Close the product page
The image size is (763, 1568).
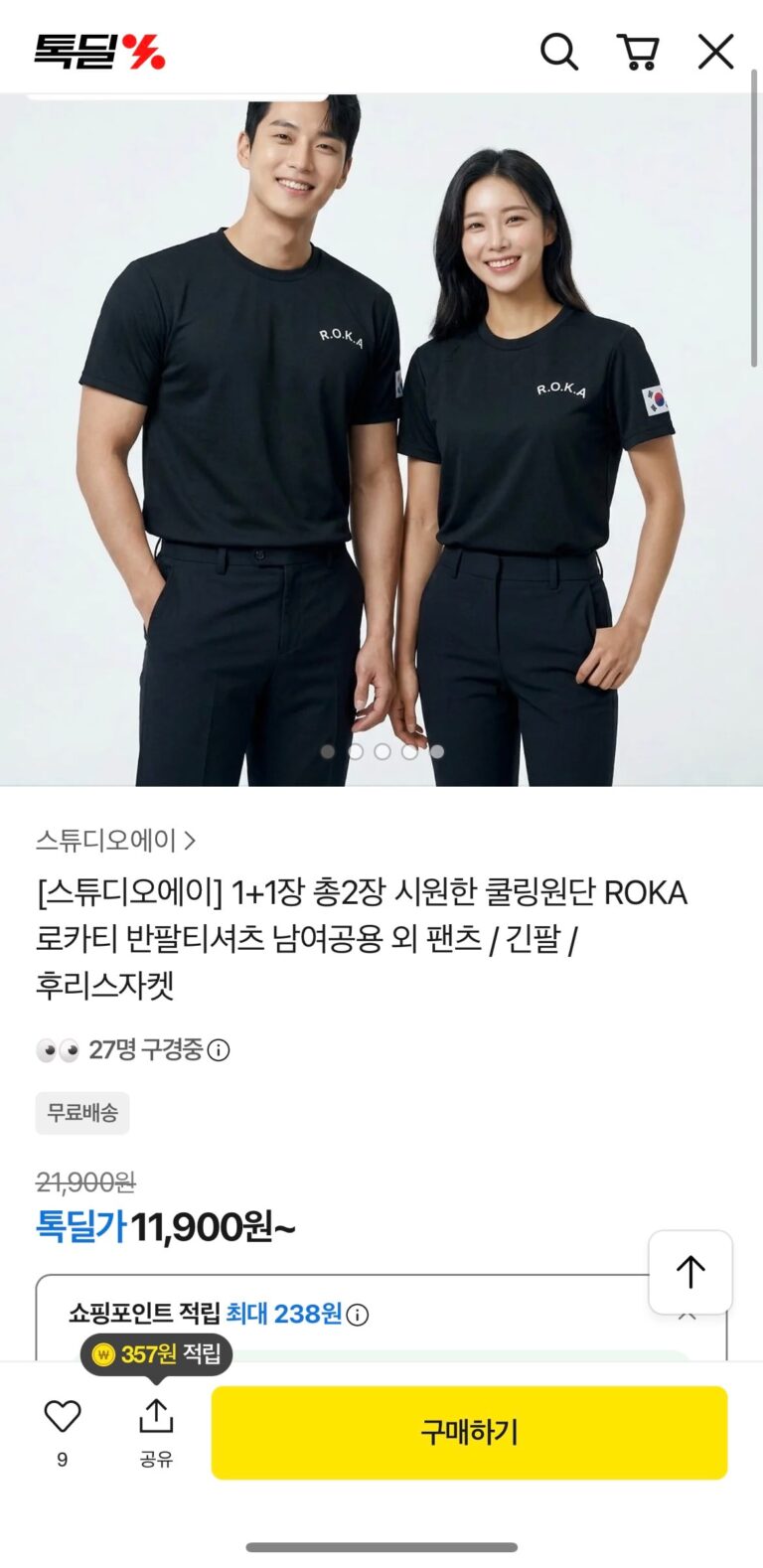(715, 52)
